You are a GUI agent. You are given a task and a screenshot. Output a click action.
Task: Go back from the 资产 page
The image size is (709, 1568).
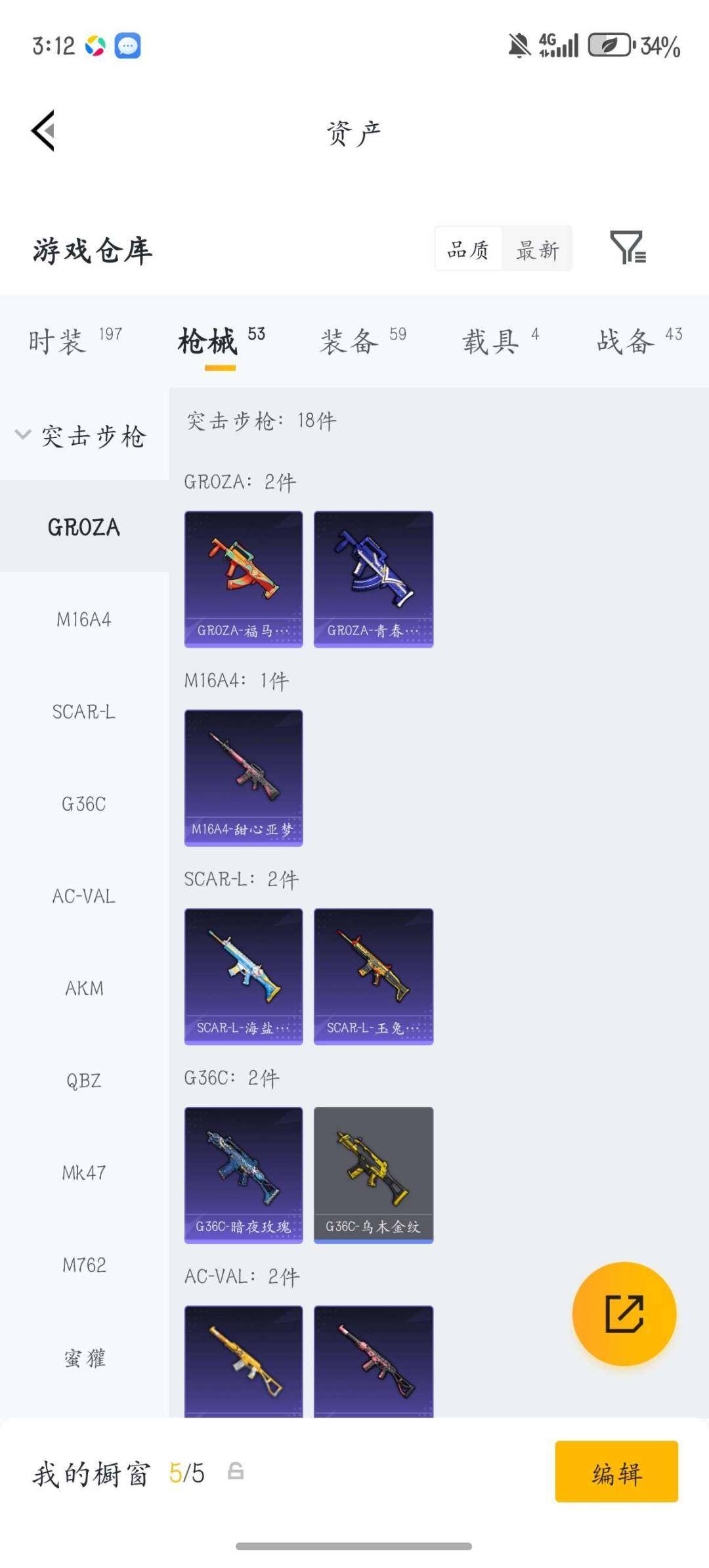pyautogui.click(x=43, y=131)
